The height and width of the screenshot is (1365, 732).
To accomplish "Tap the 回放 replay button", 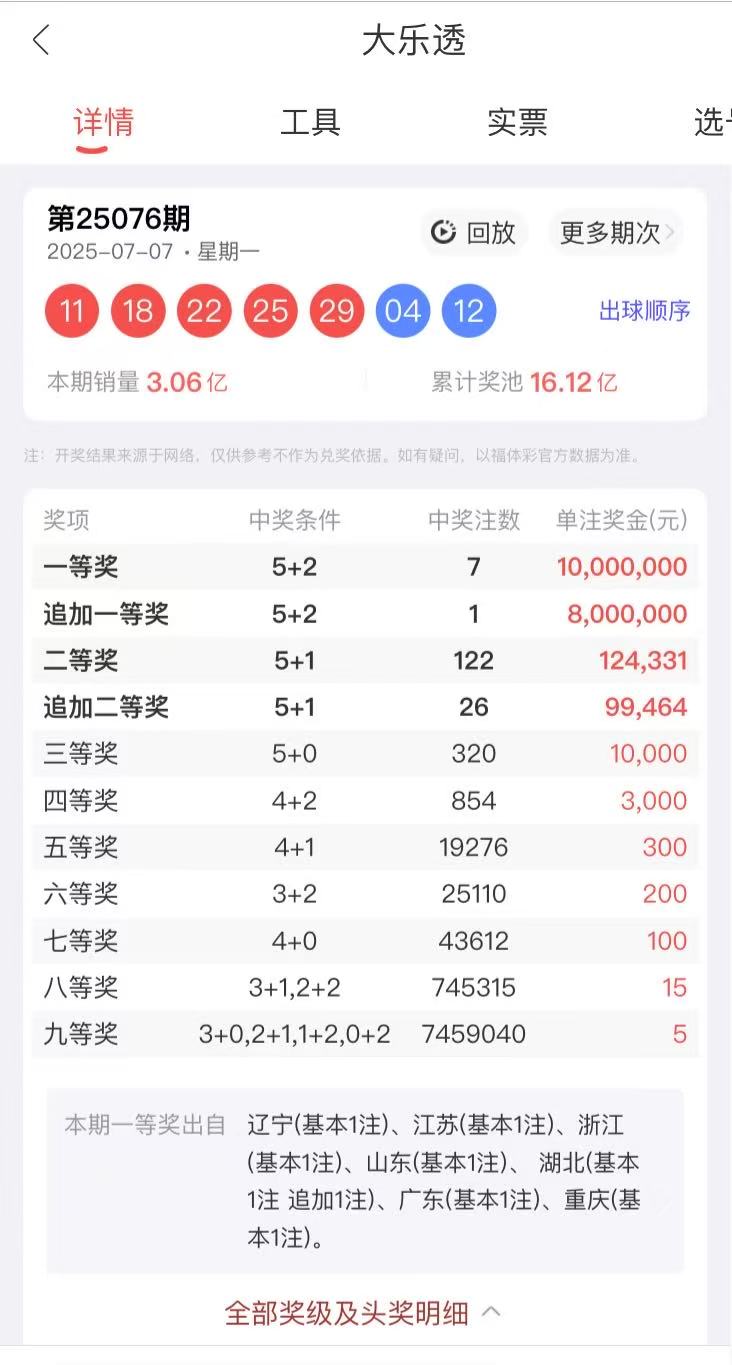I will pyautogui.click(x=473, y=233).
